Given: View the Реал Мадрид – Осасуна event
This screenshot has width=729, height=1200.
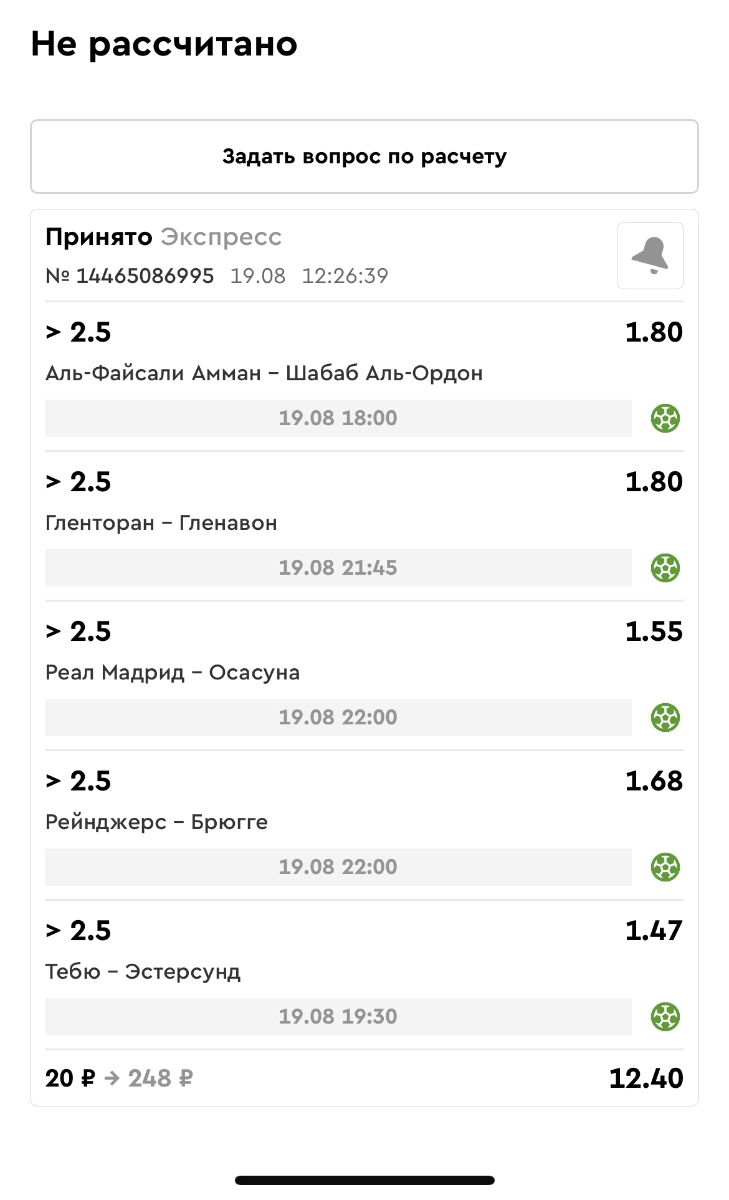Looking at the screenshot, I should click(173, 673).
